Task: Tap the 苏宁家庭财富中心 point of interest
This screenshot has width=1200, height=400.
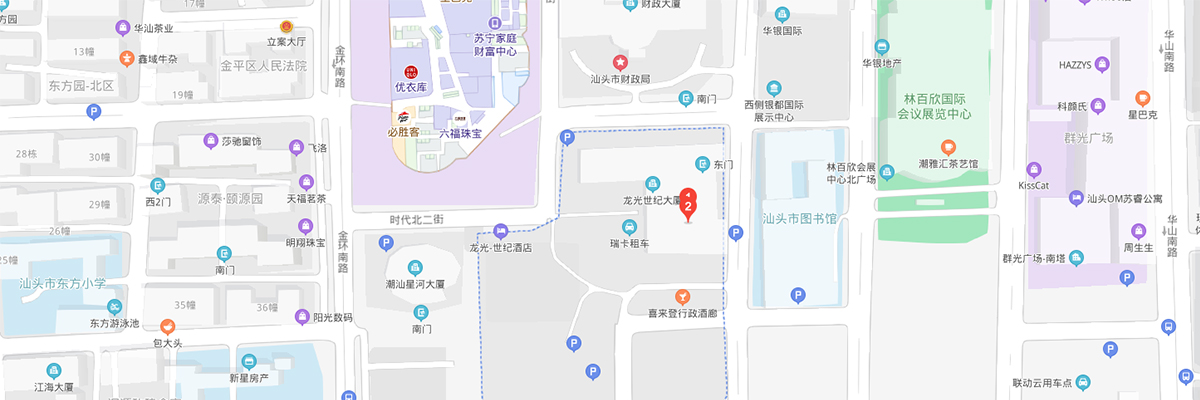Action: click(493, 23)
